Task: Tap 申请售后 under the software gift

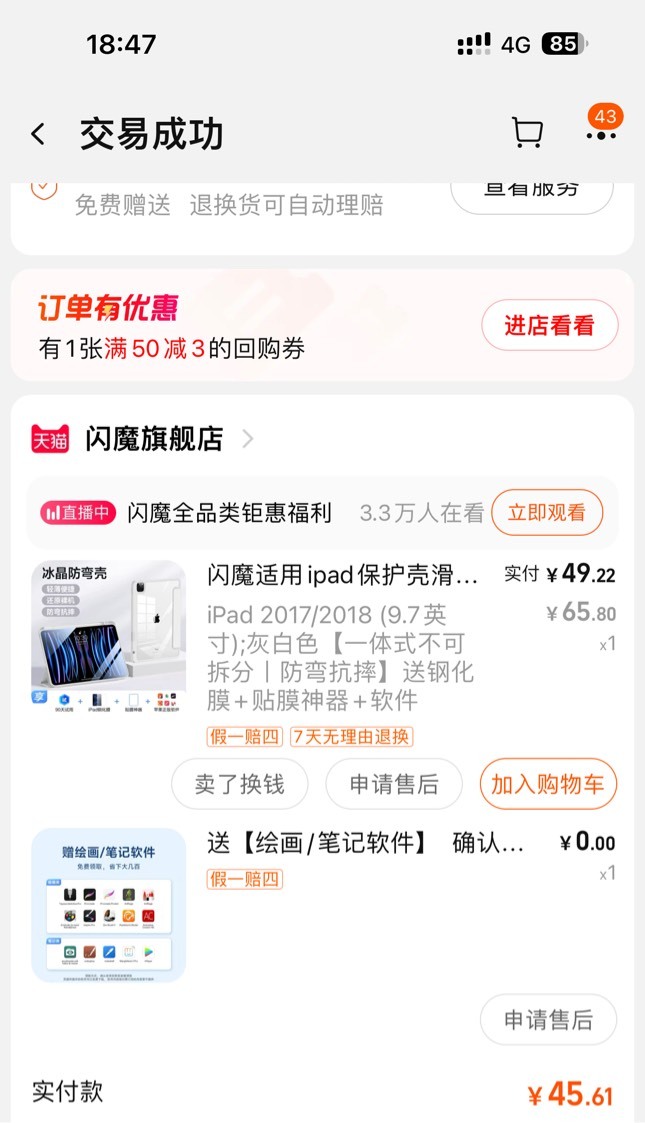Action: pyautogui.click(x=548, y=1020)
